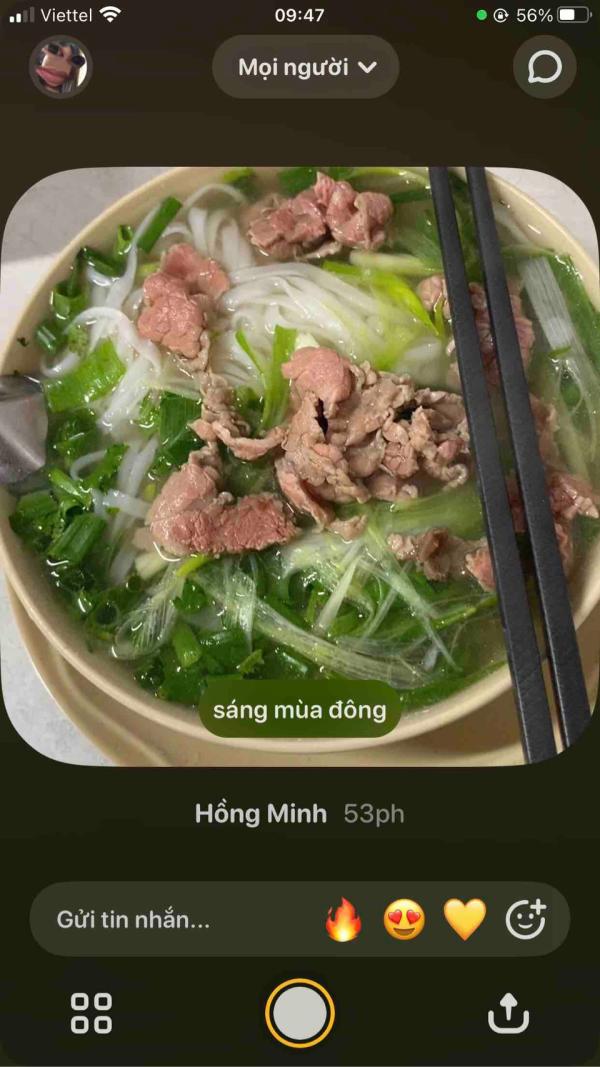600x1067 pixels.
Task: Open the add emoji reaction picker
Action: point(526,919)
